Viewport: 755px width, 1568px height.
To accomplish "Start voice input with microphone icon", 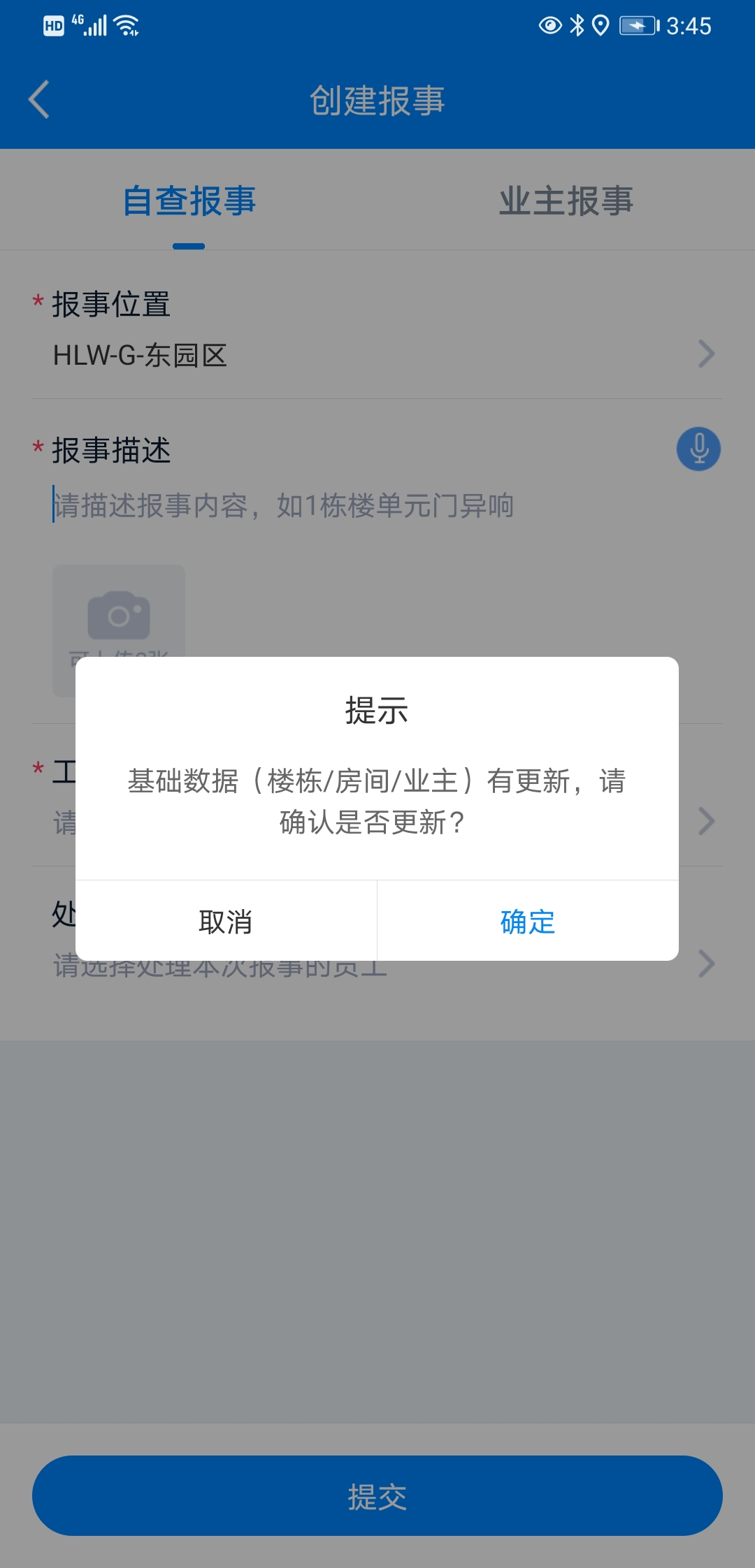I will point(698,449).
